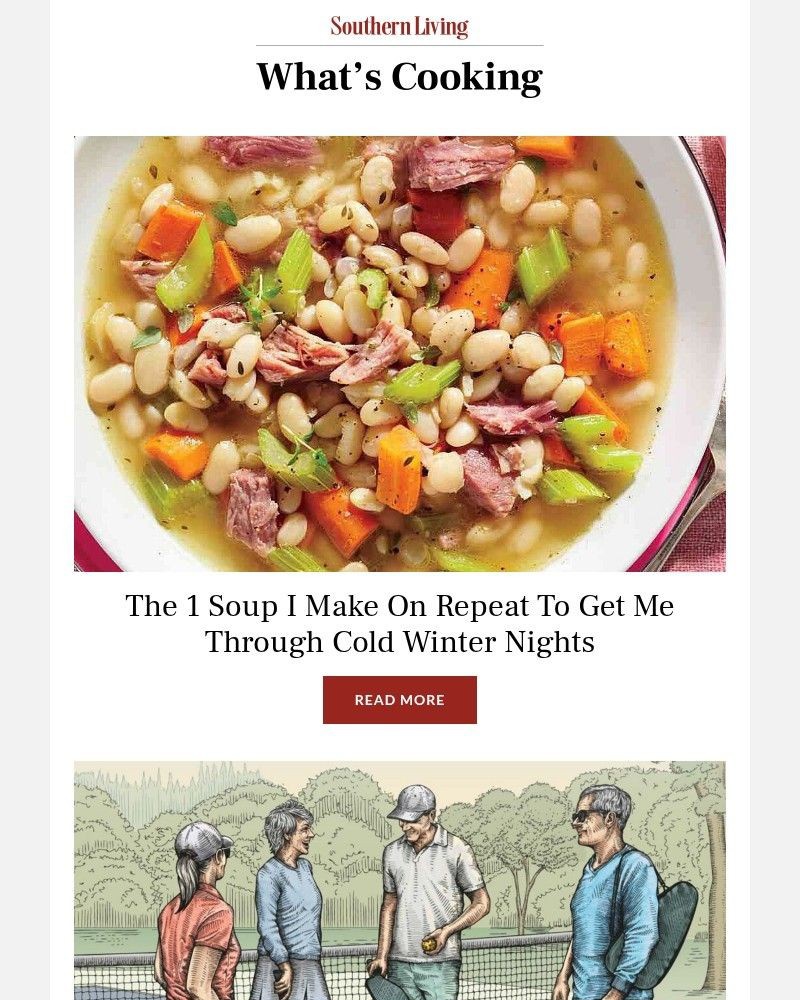Click the divider line under the logo
The width and height of the screenshot is (800, 1000).
[399, 43]
